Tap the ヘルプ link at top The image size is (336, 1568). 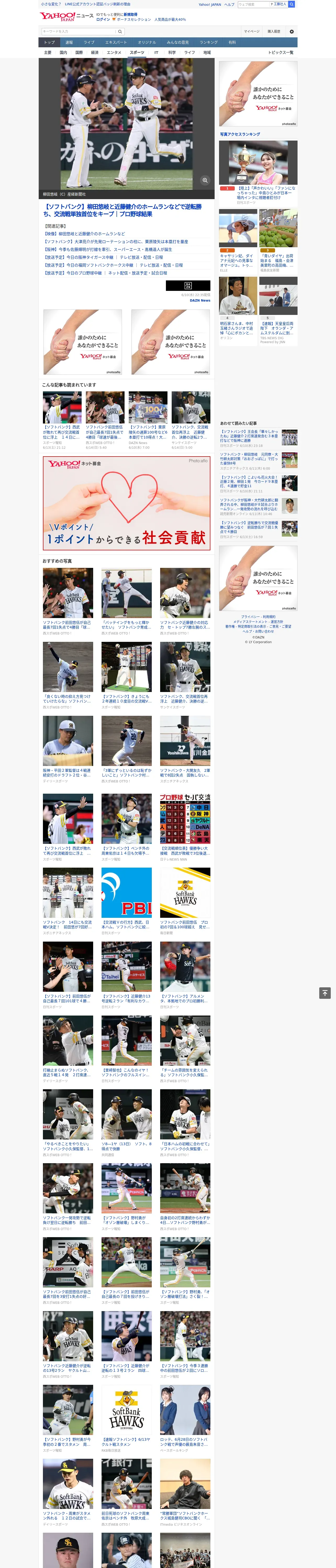(x=229, y=4)
